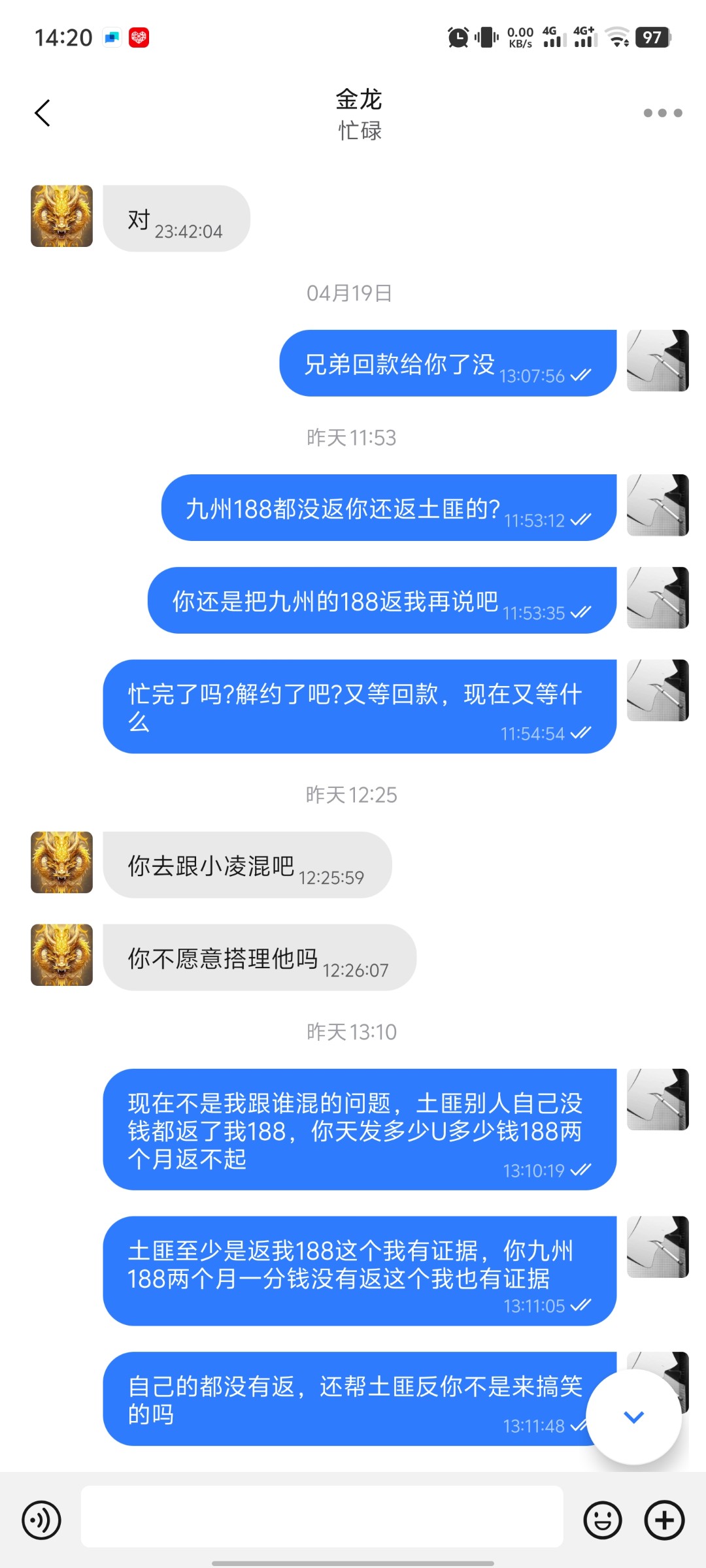706x1568 pixels.
Task: Switch to voice message input
Action: [x=42, y=1520]
